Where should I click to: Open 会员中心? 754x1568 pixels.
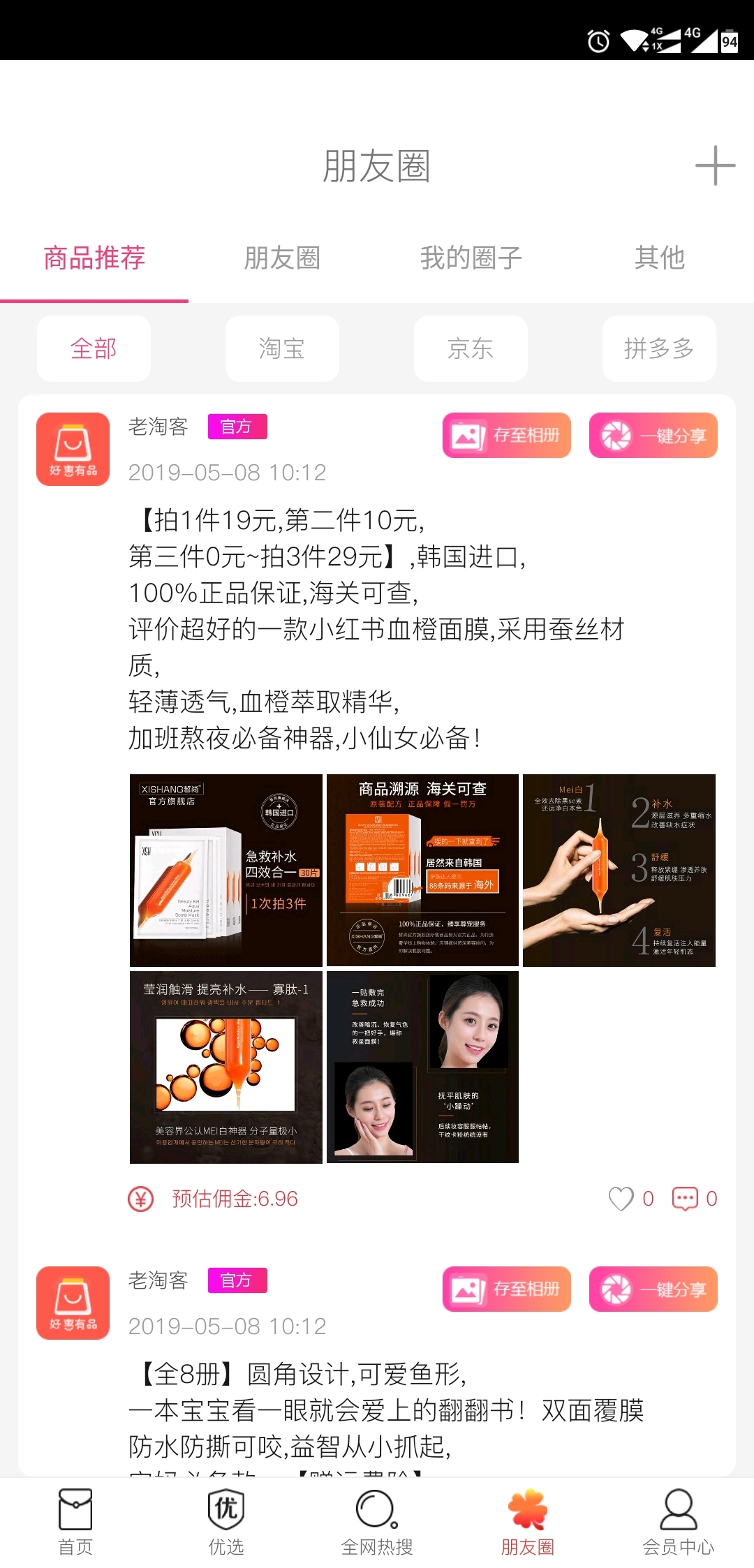tap(678, 1522)
